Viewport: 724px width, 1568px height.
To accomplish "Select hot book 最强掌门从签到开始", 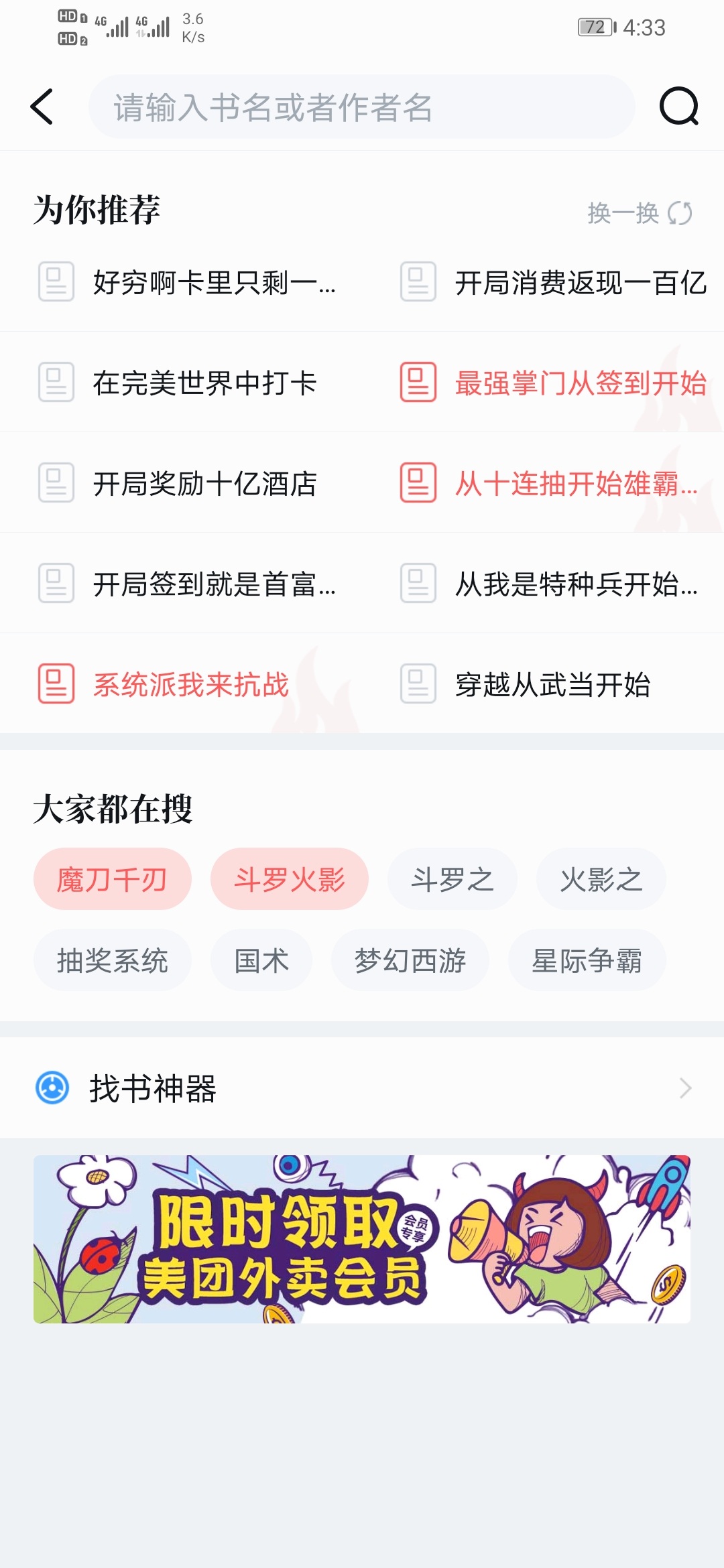I will click(x=580, y=383).
